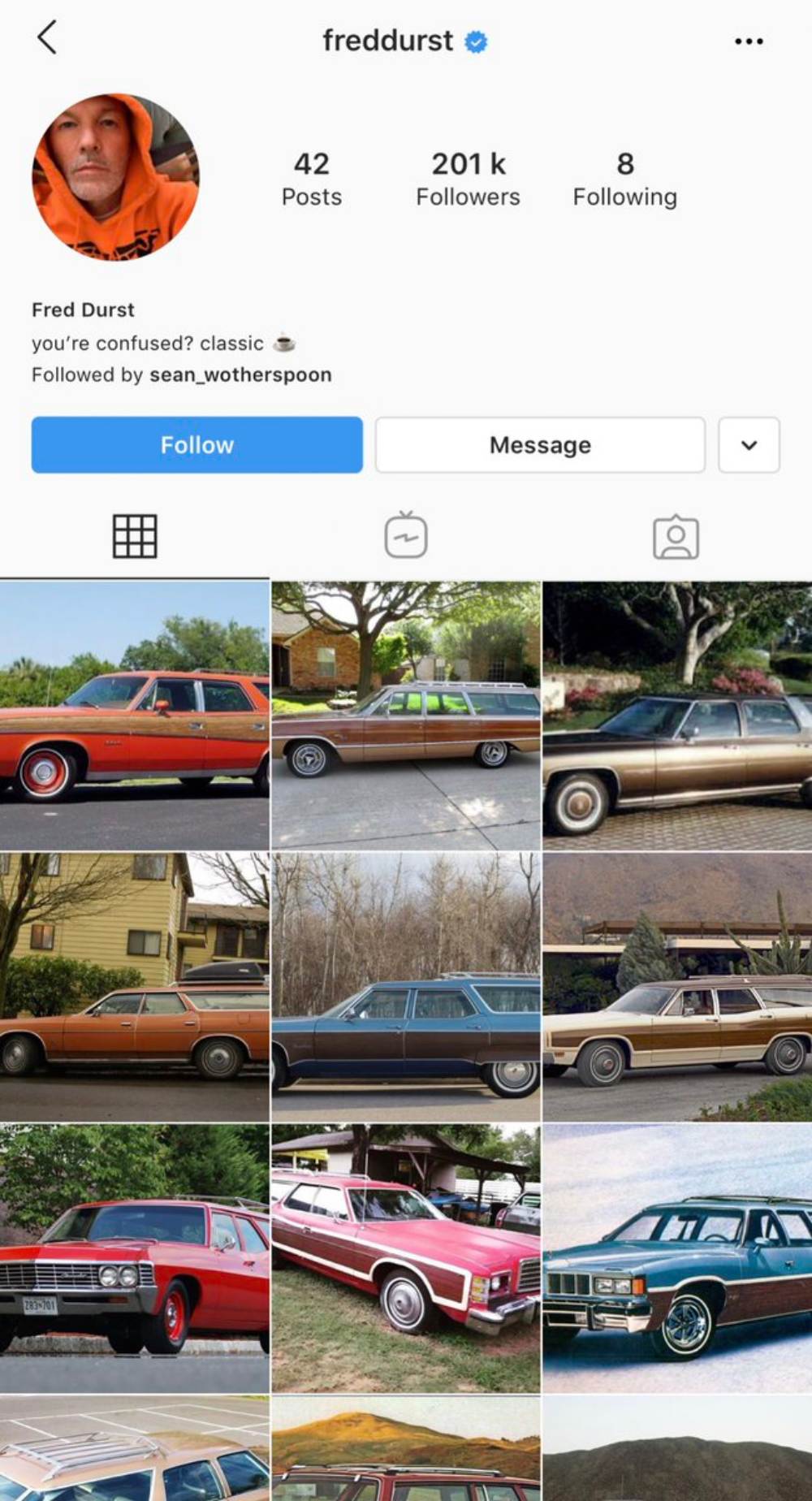This screenshot has width=812, height=1501.
Task: Open the pink wagon on grass post
Action: point(406,1258)
